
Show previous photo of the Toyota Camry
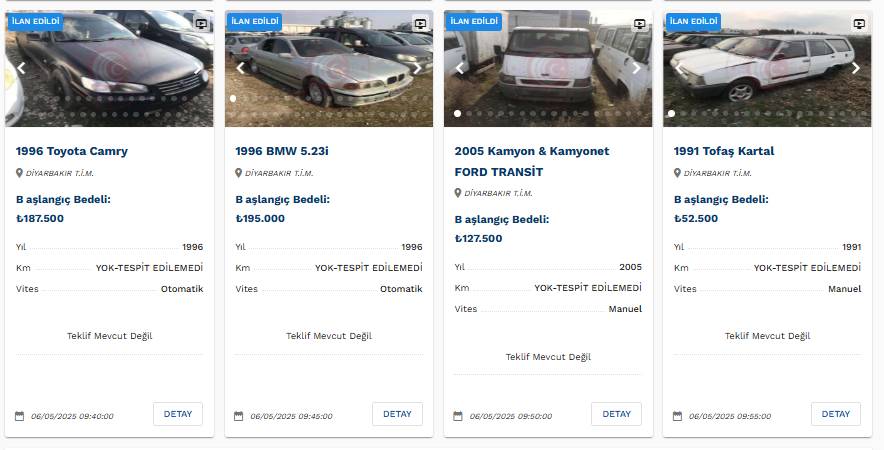coord(21,68)
